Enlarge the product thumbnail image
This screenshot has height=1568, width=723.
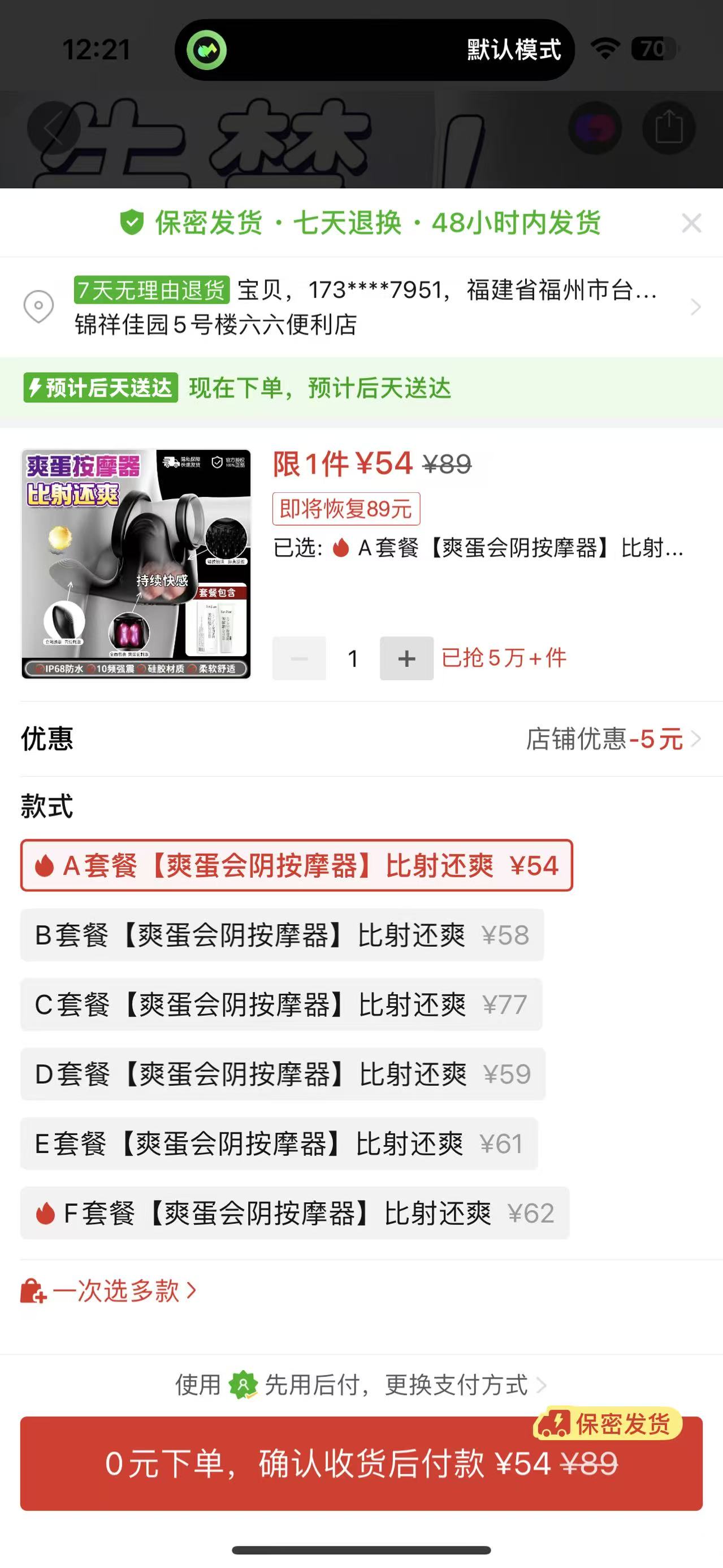[x=136, y=564]
